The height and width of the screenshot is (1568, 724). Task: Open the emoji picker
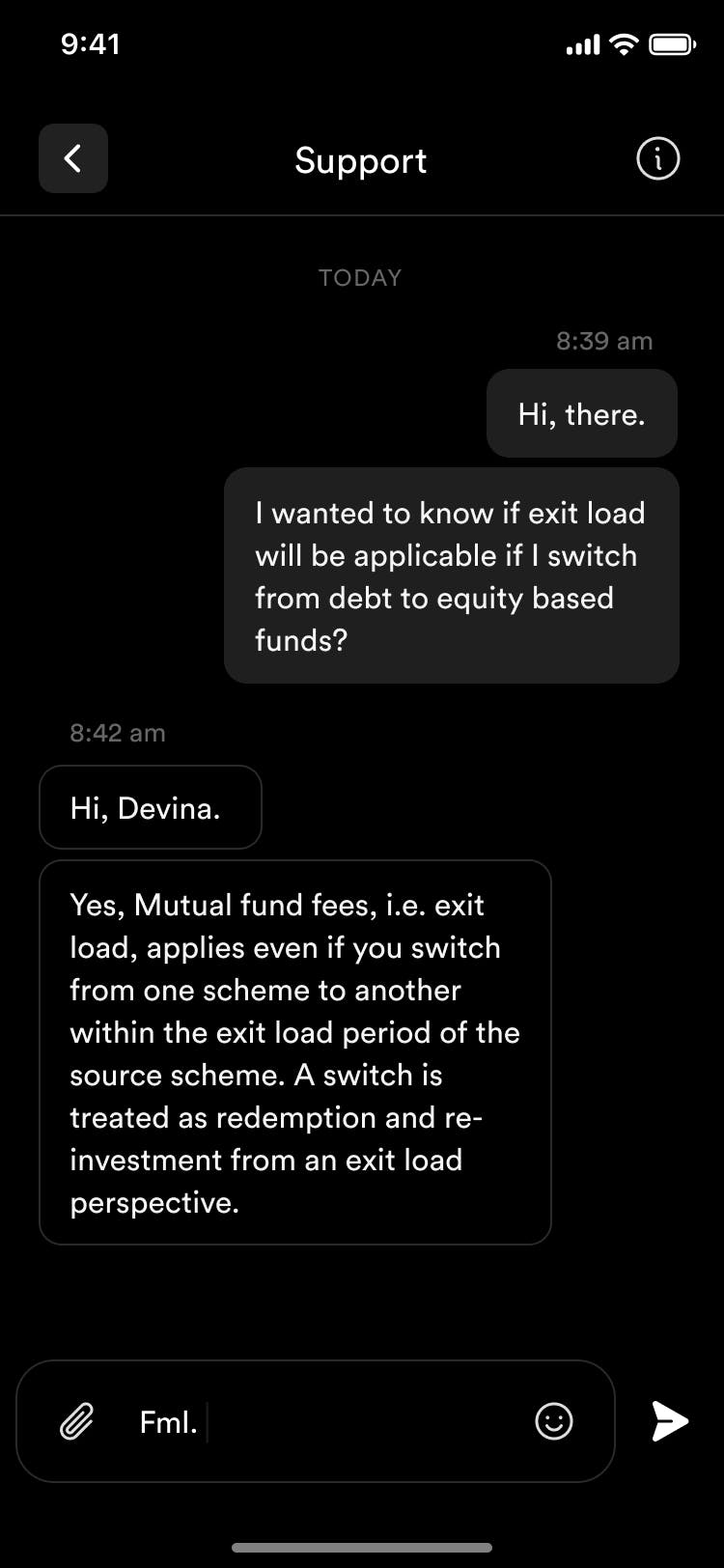(554, 1421)
